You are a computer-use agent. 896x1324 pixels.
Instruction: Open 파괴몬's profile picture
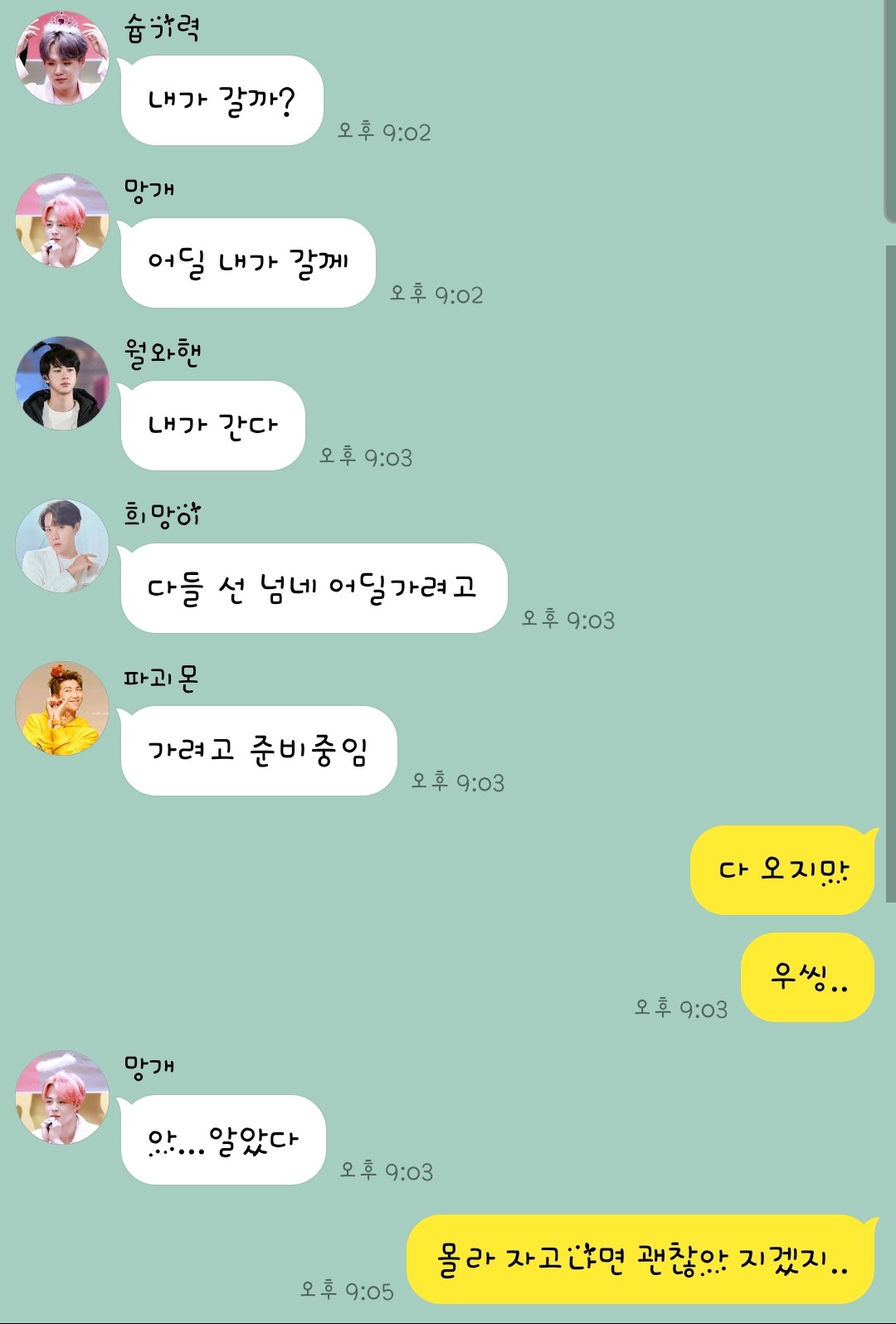click(62, 708)
